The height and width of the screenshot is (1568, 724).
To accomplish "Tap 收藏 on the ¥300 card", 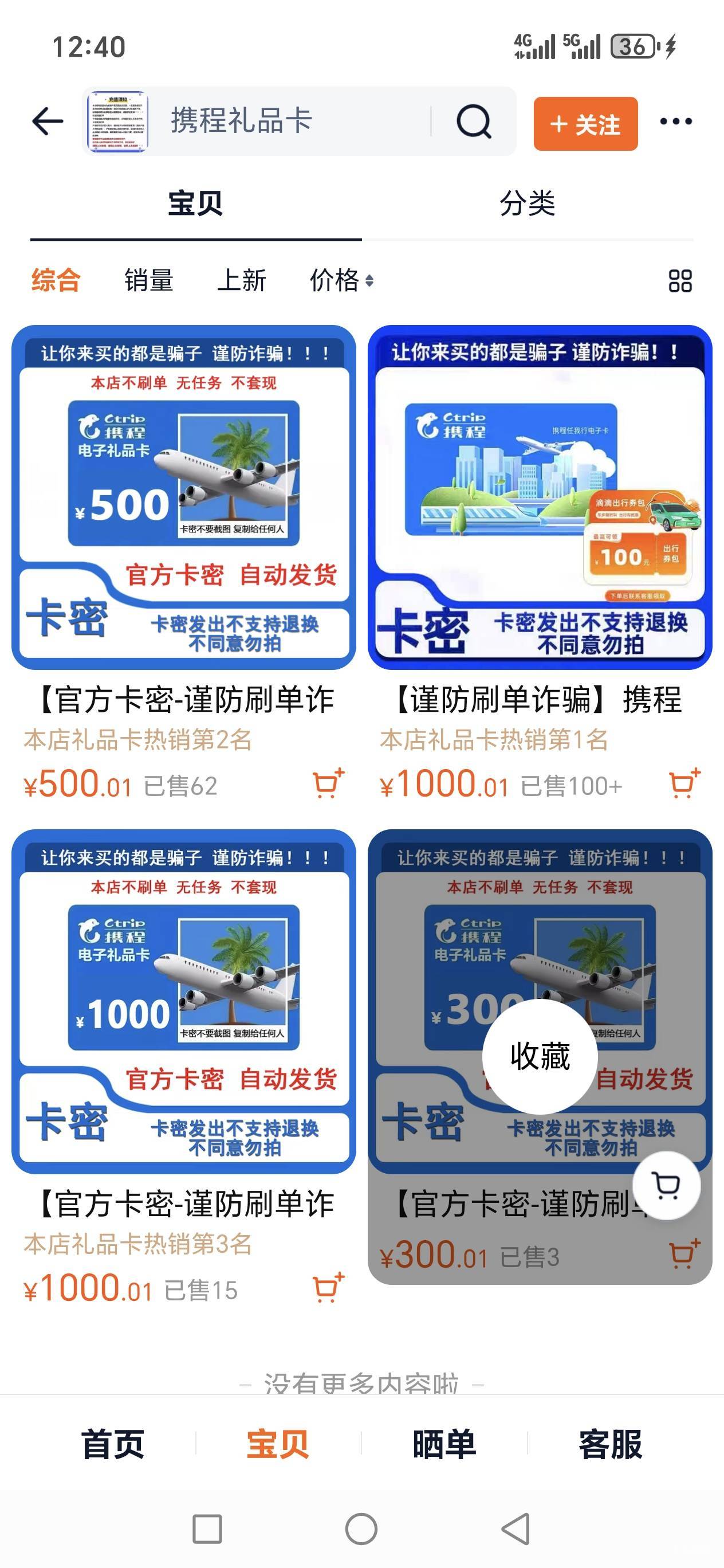I will click(x=540, y=1056).
